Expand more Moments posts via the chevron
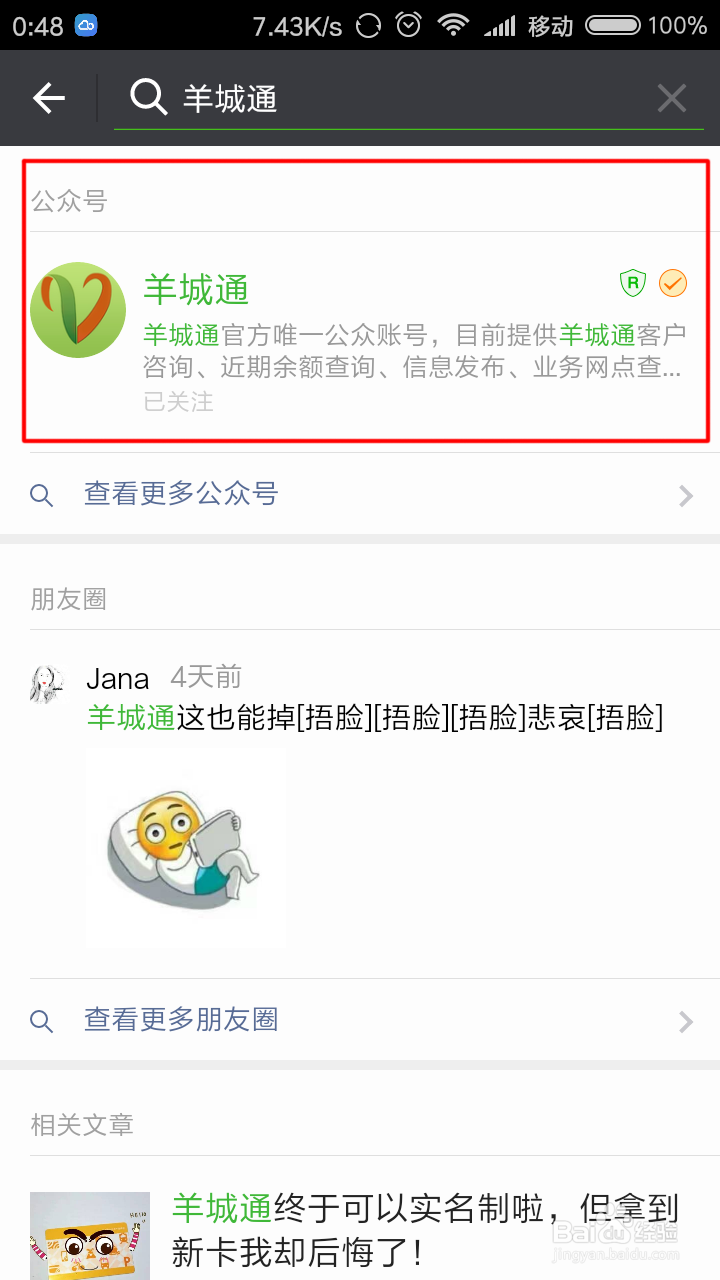The image size is (720, 1280). [685, 1021]
